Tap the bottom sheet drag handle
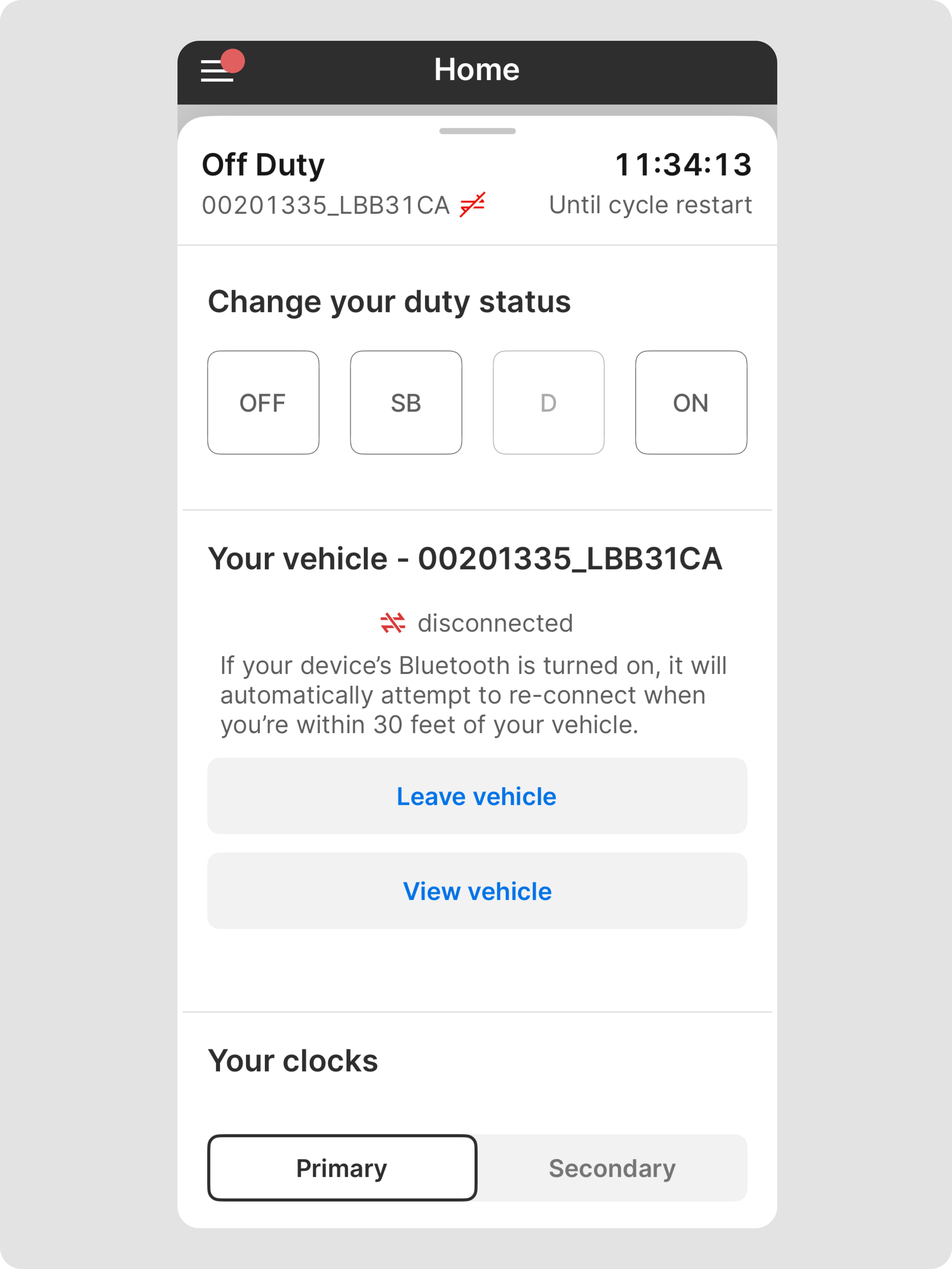The height and width of the screenshot is (1269, 952). tap(477, 131)
